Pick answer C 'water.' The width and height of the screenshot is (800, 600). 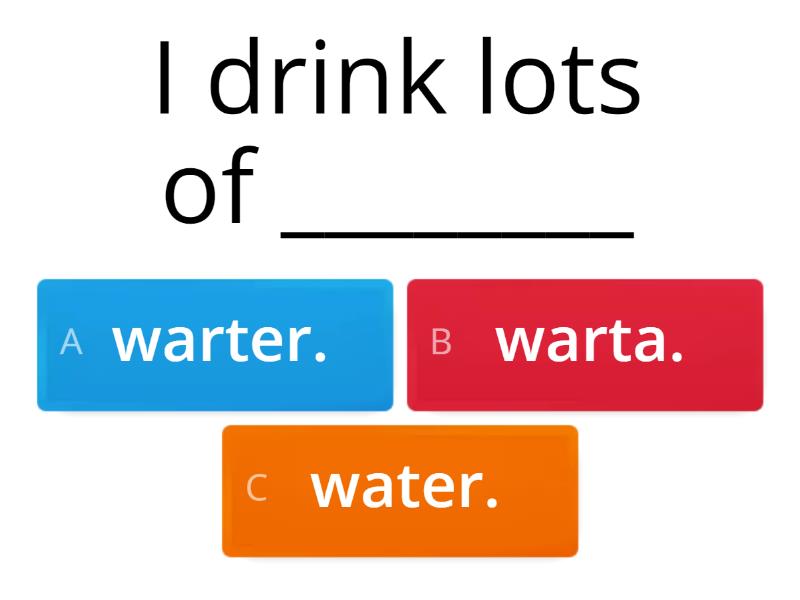[x=400, y=490]
